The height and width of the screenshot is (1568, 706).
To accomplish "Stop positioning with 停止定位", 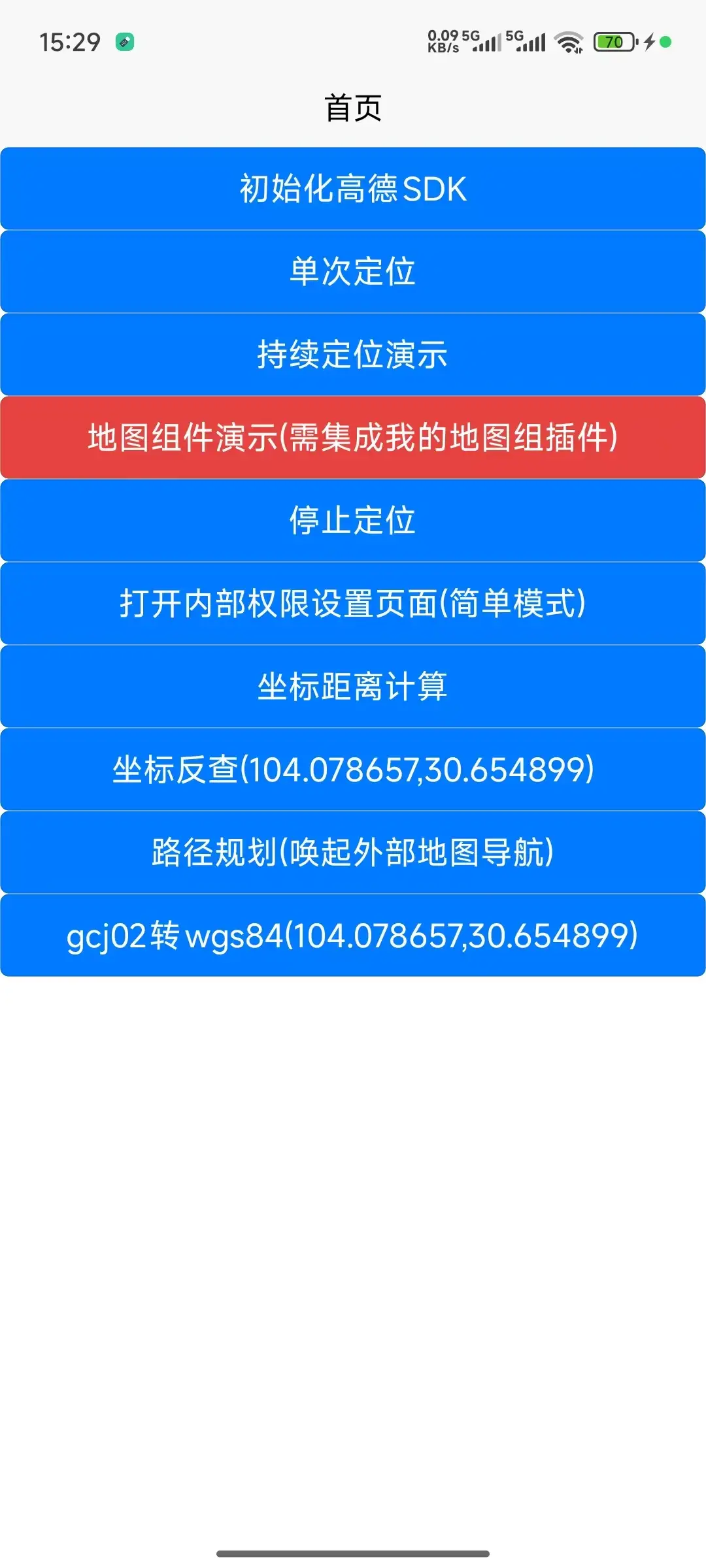I will click(353, 520).
